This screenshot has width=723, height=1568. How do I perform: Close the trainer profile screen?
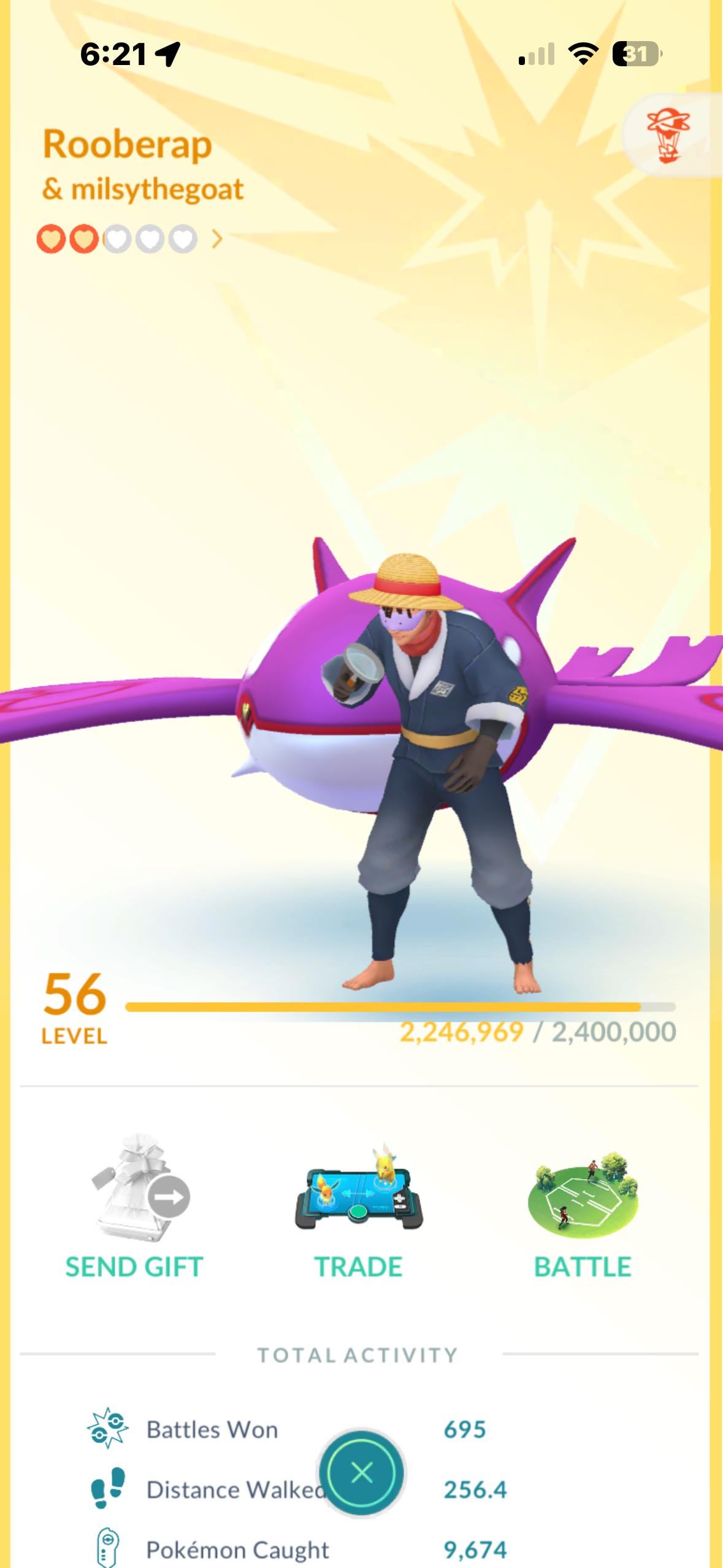point(361,1472)
